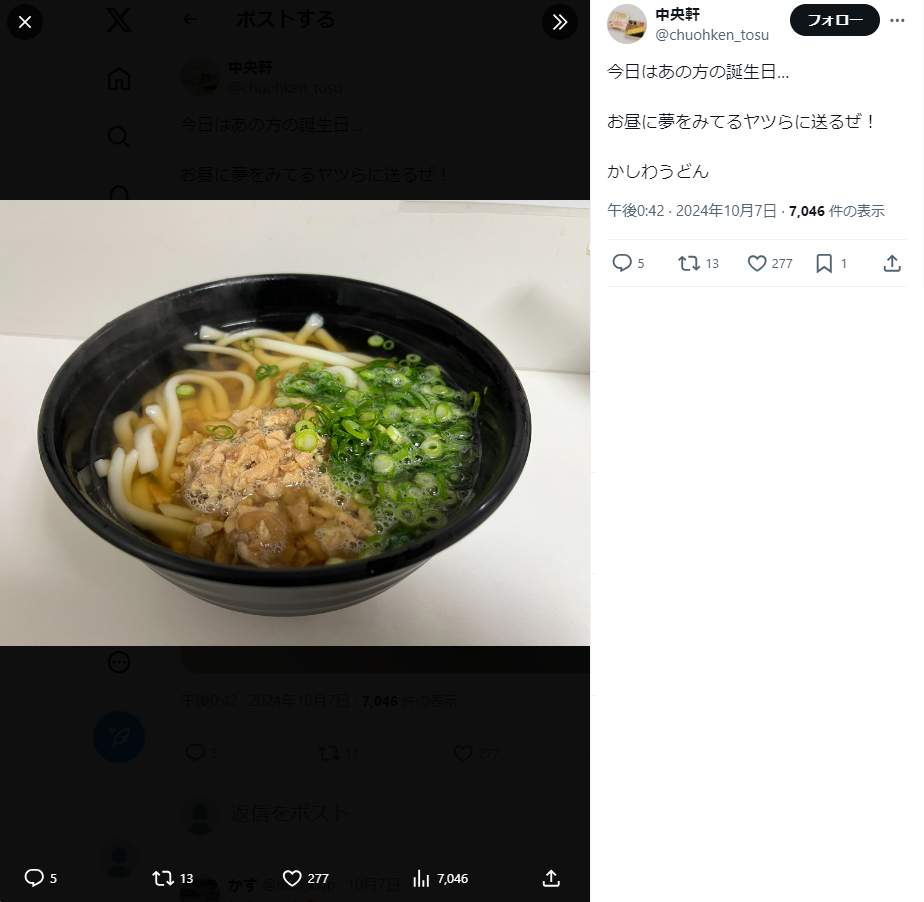Collapse the side panel with double-arrow
Screen dimensions: 924x902
(x=560, y=22)
